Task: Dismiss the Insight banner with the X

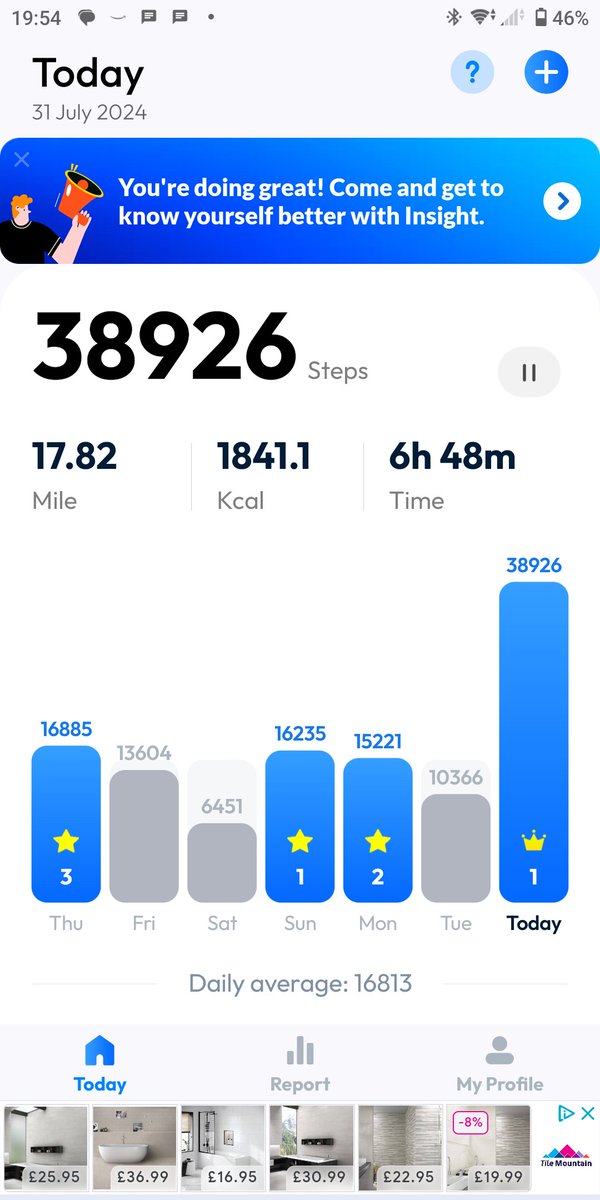Action: coord(22,159)
